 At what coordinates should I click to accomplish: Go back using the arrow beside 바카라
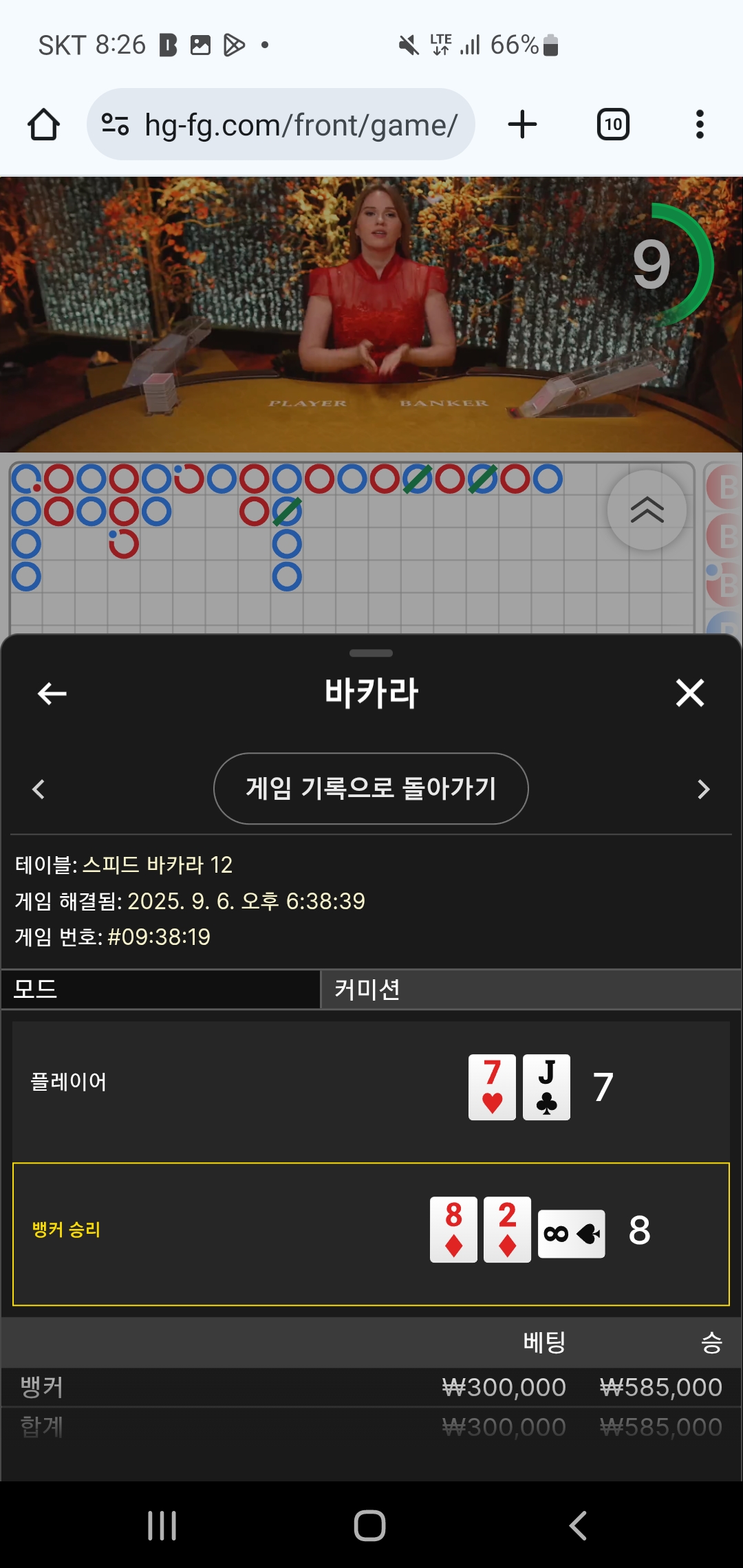coord(52,693)
